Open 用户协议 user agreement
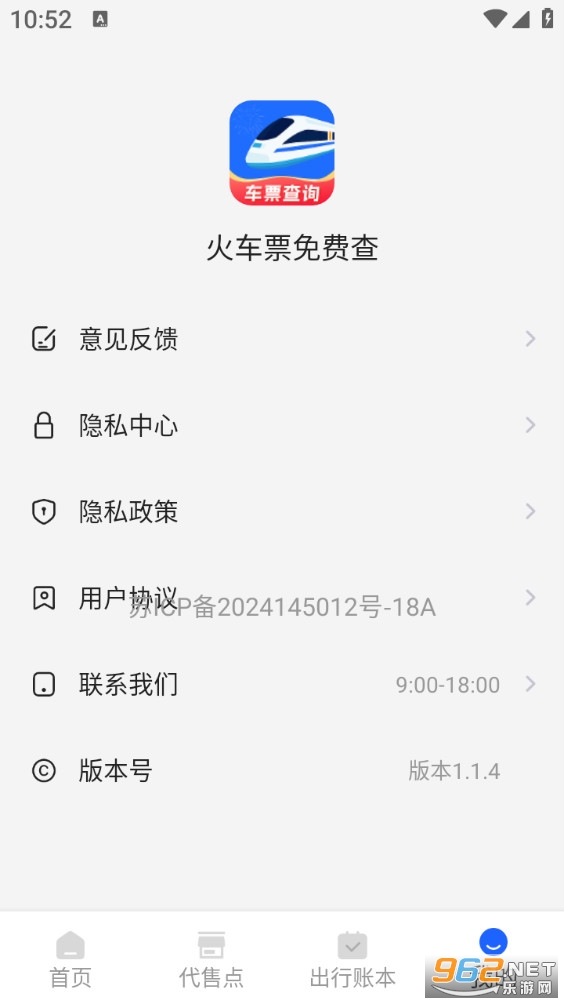 coord(282,598)
